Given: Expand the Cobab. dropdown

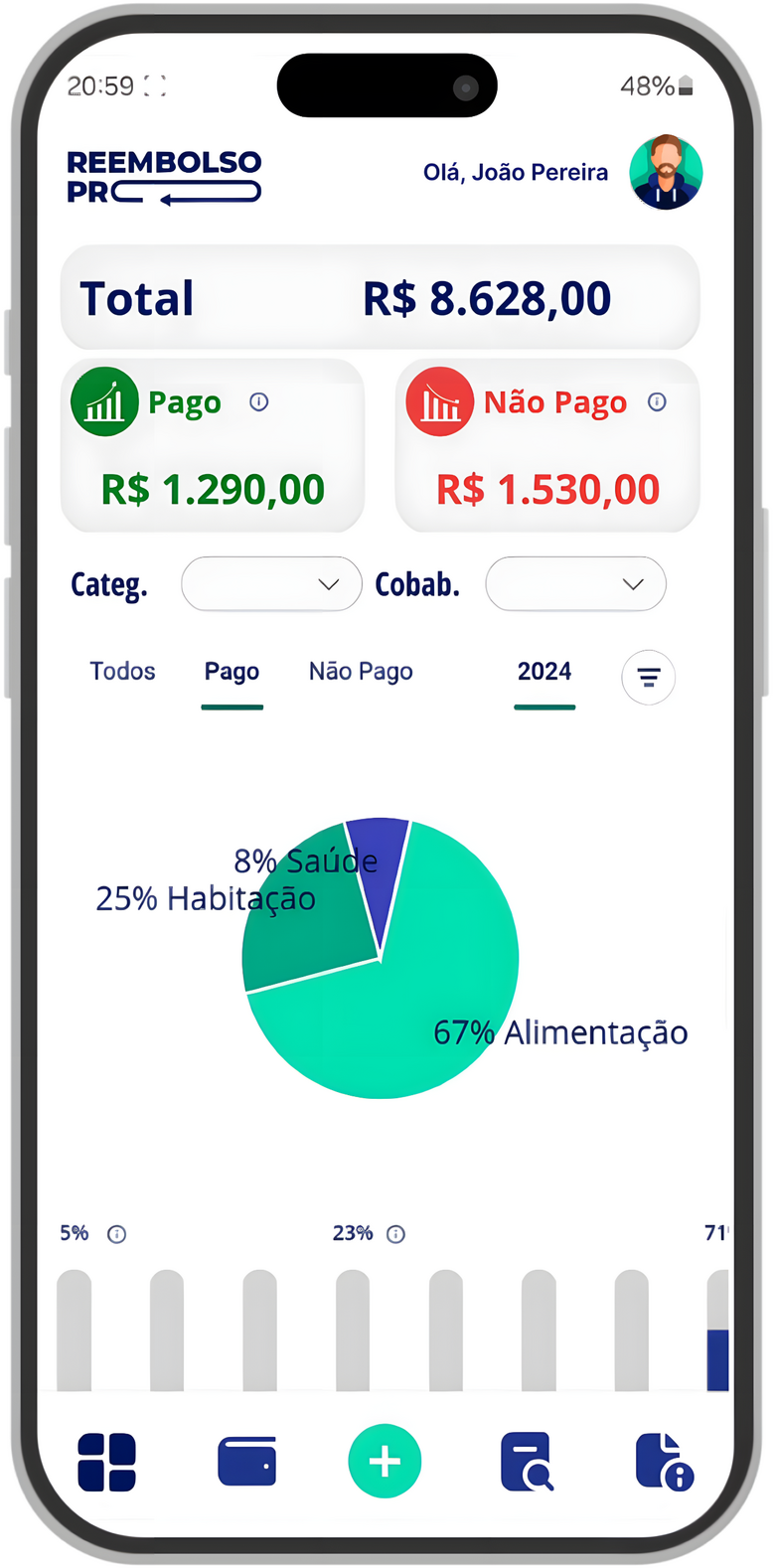Looking at the screenshot, I should [575, 584].
